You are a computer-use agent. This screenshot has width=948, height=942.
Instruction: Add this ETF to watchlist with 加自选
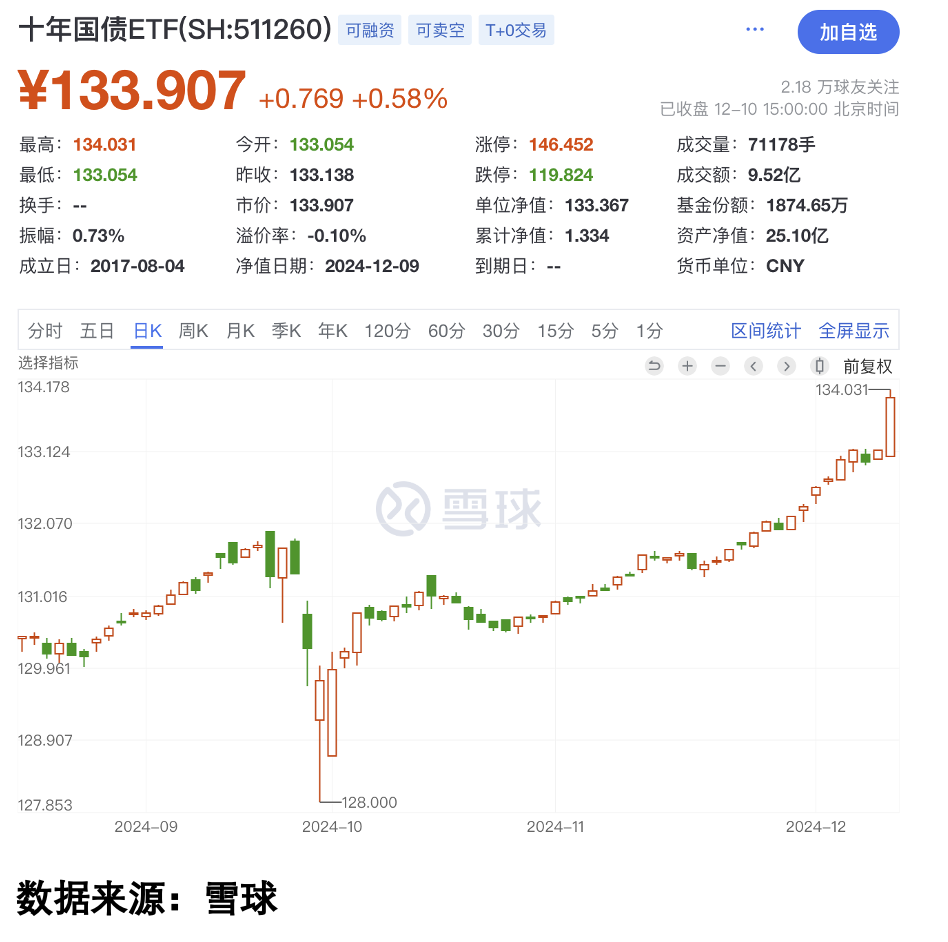(x=848, y=32)
